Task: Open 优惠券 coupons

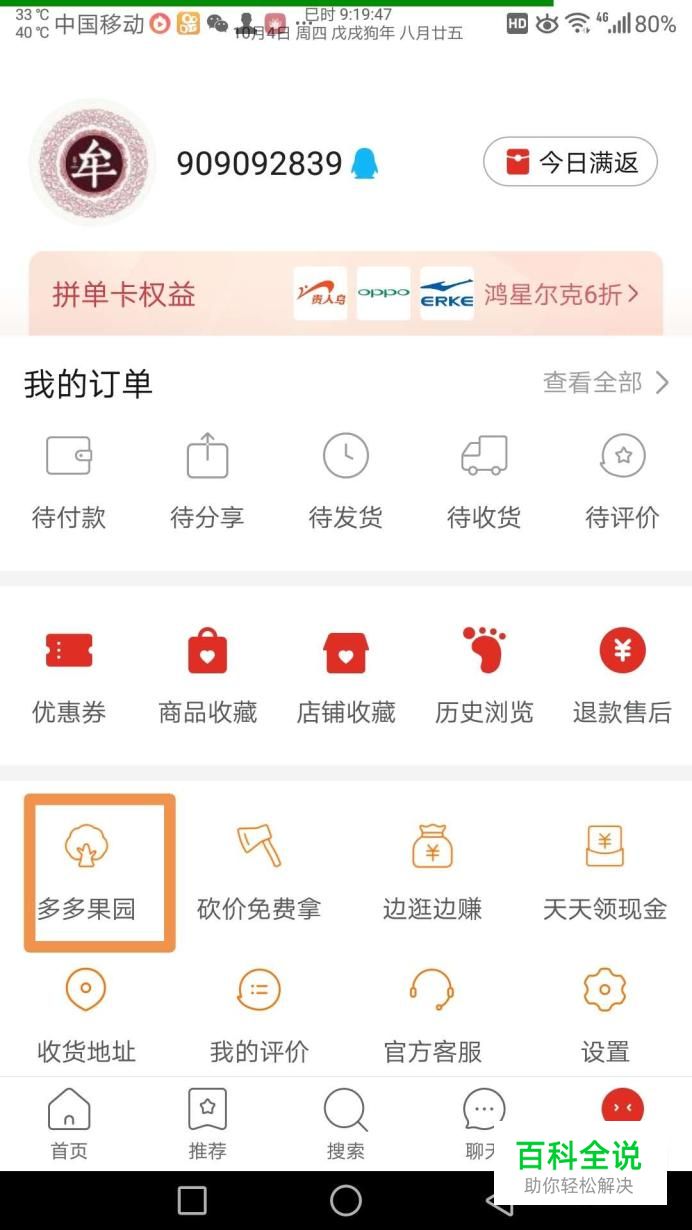Action: click(69, 675)
